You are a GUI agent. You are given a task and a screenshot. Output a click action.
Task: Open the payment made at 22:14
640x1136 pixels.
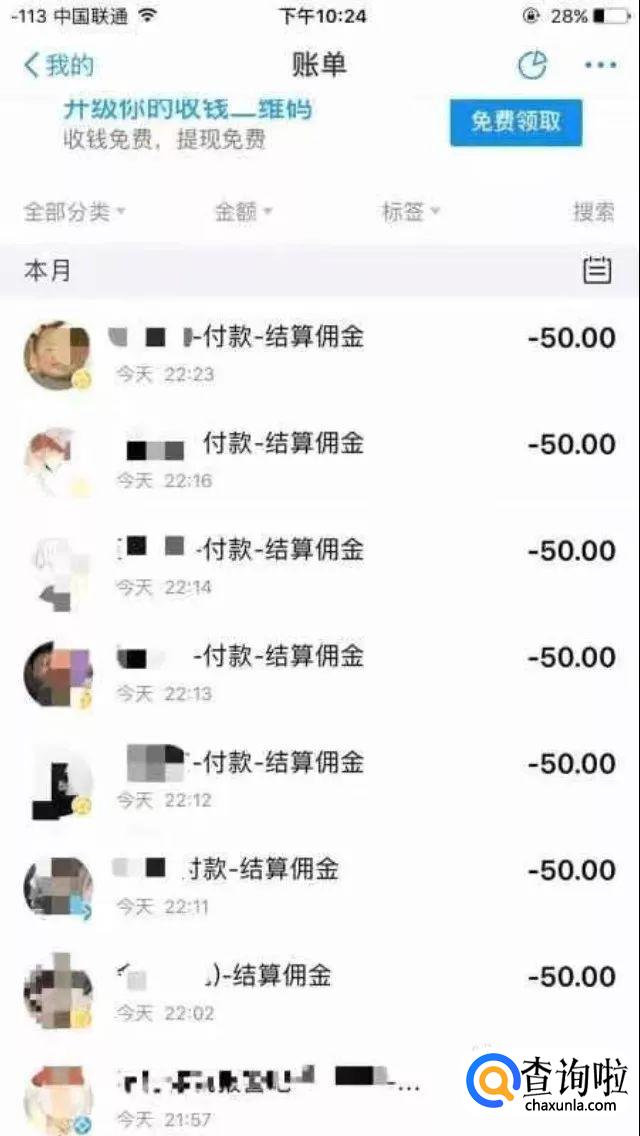tap(320, 565)
